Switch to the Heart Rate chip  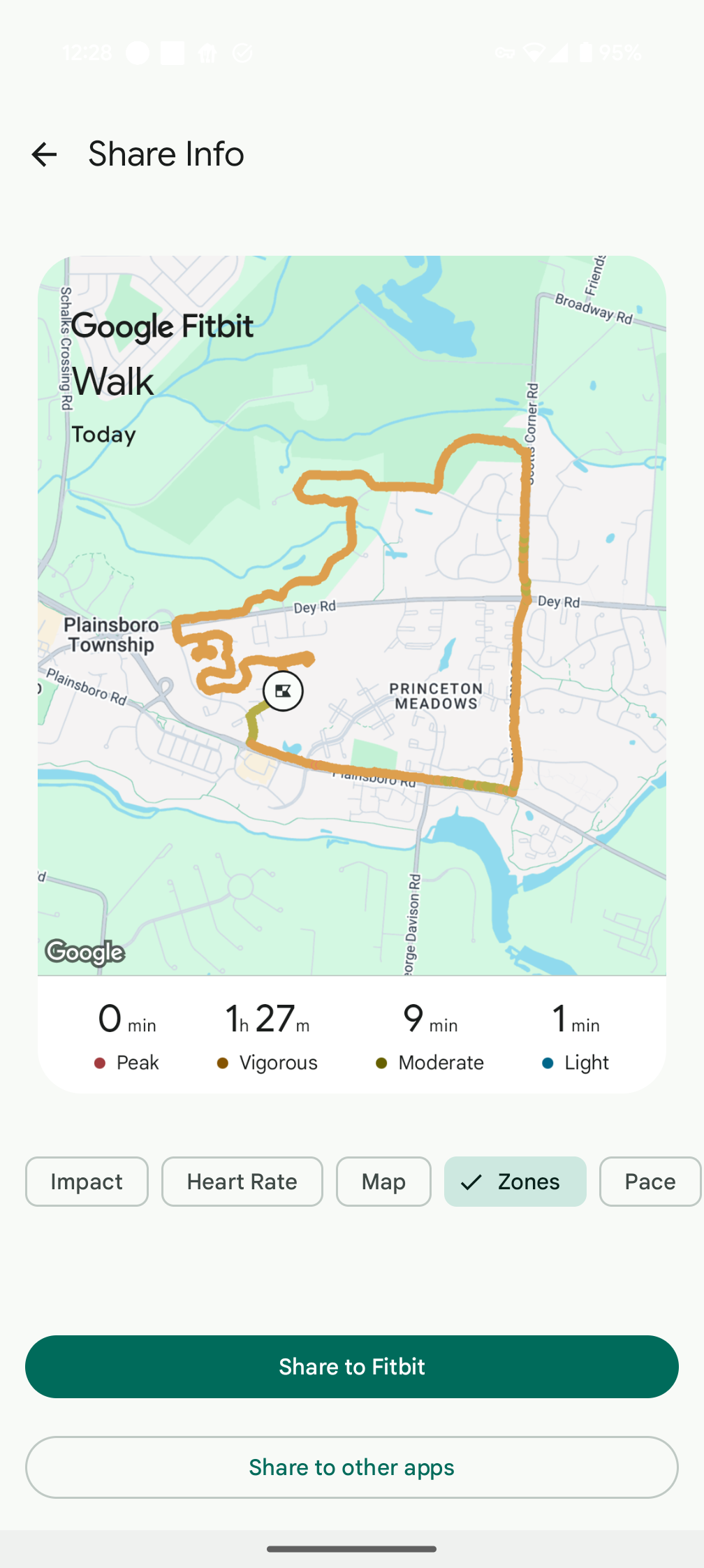pos(242,1182)
